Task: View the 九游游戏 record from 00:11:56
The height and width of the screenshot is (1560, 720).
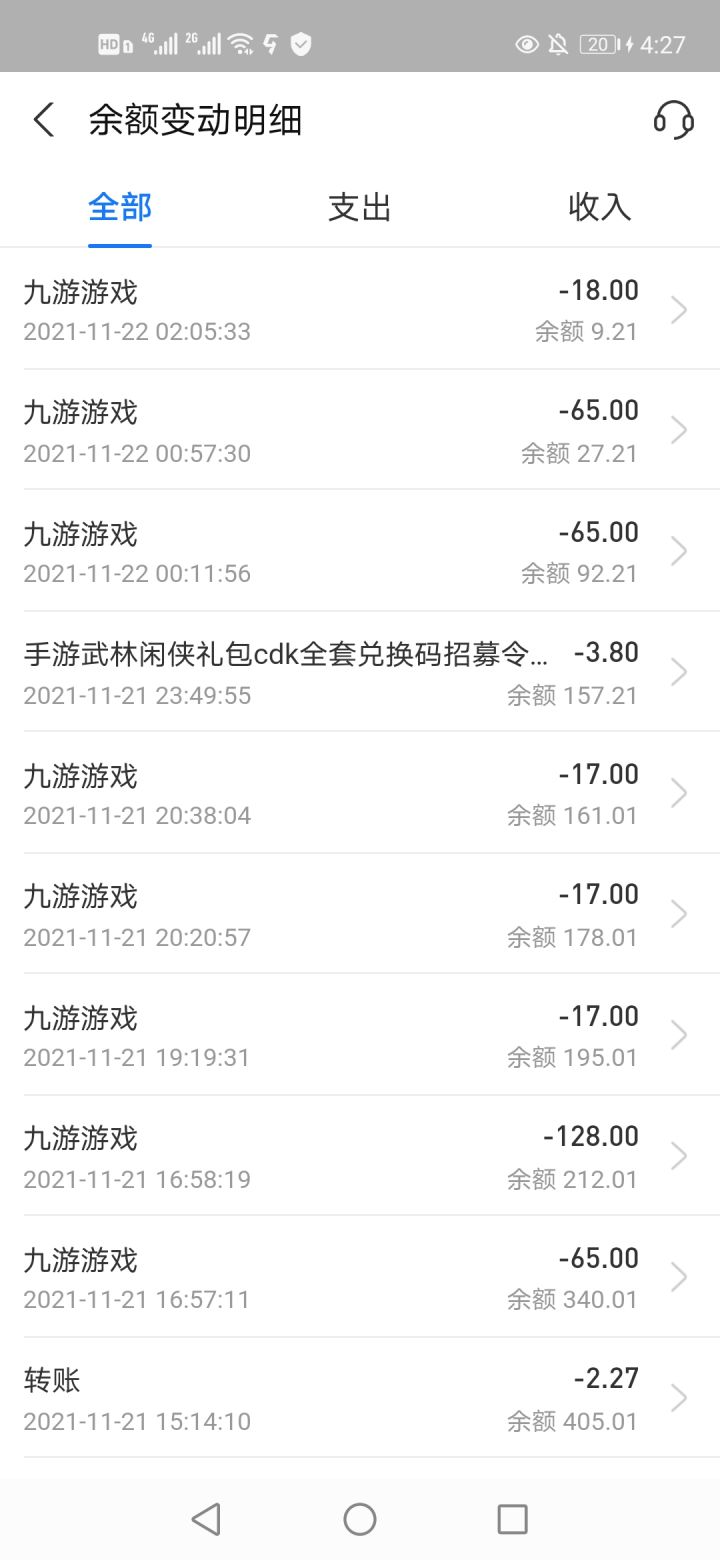Action: [360, 552]
